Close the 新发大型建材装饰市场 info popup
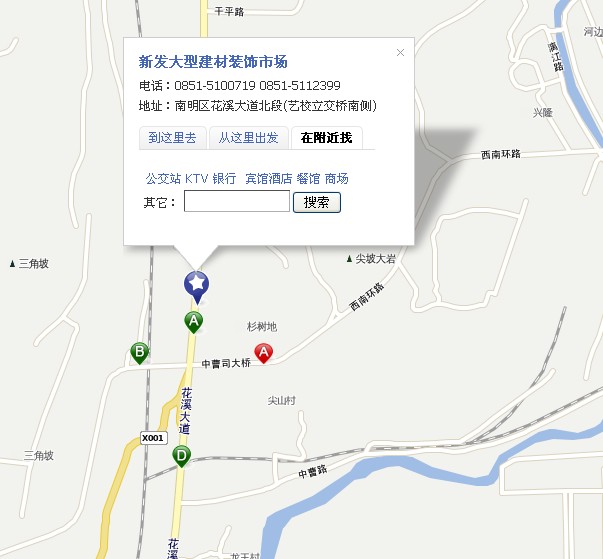The height and width of the screenshot is (559, 603). 400,53
